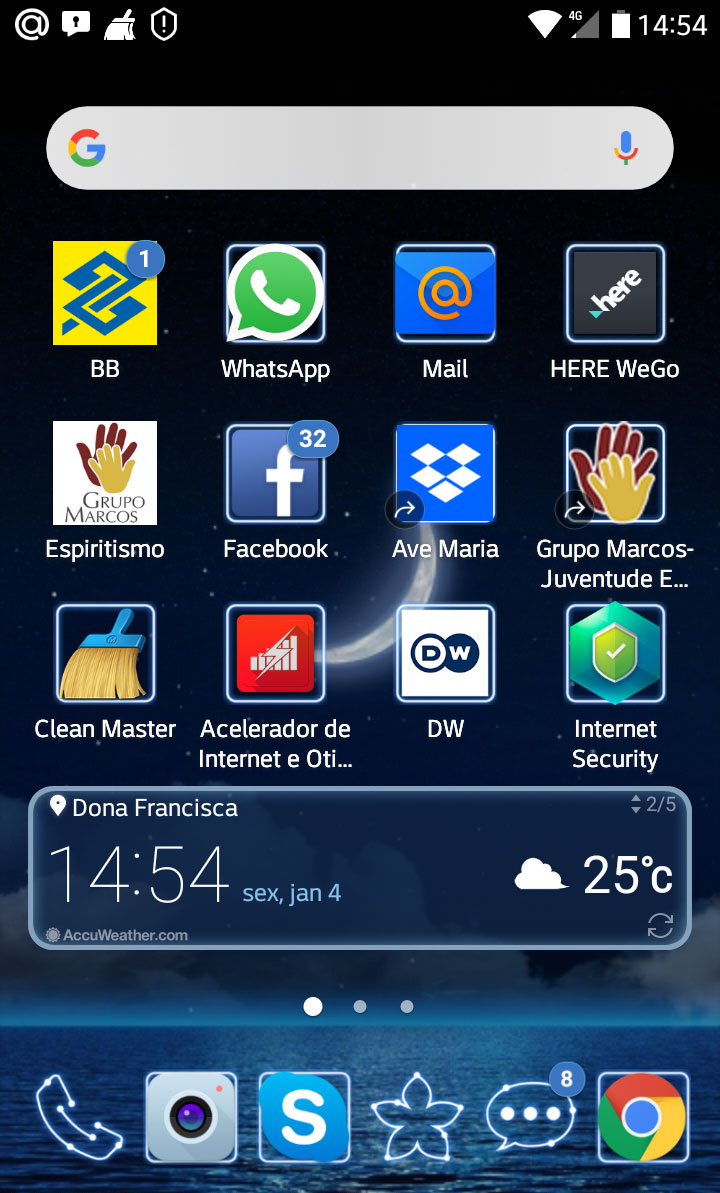Open Skype from the dock
This screenshot has width=720, height=1193.
click(304, 1117)
